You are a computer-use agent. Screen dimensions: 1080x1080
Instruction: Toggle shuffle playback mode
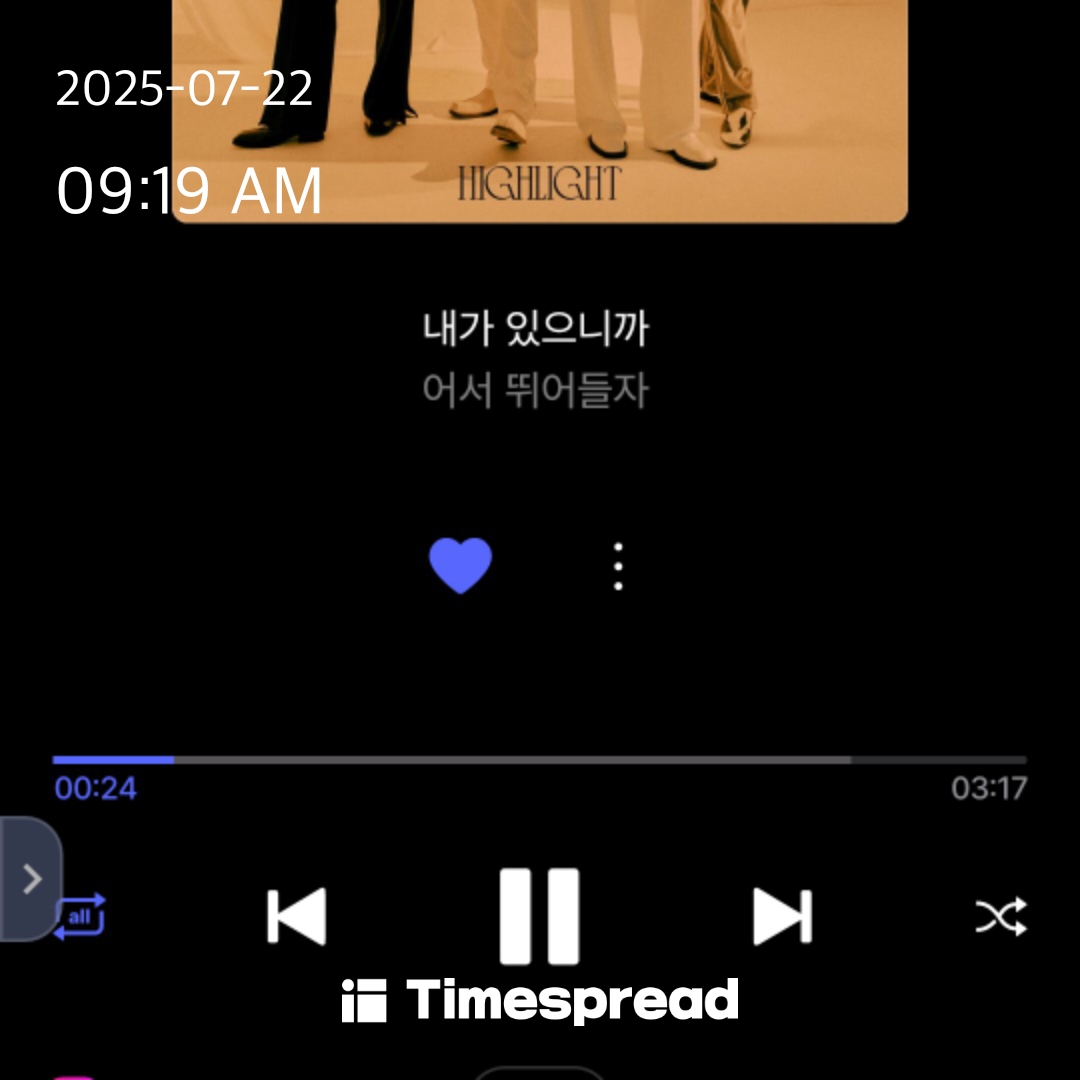coord(1001,916)
